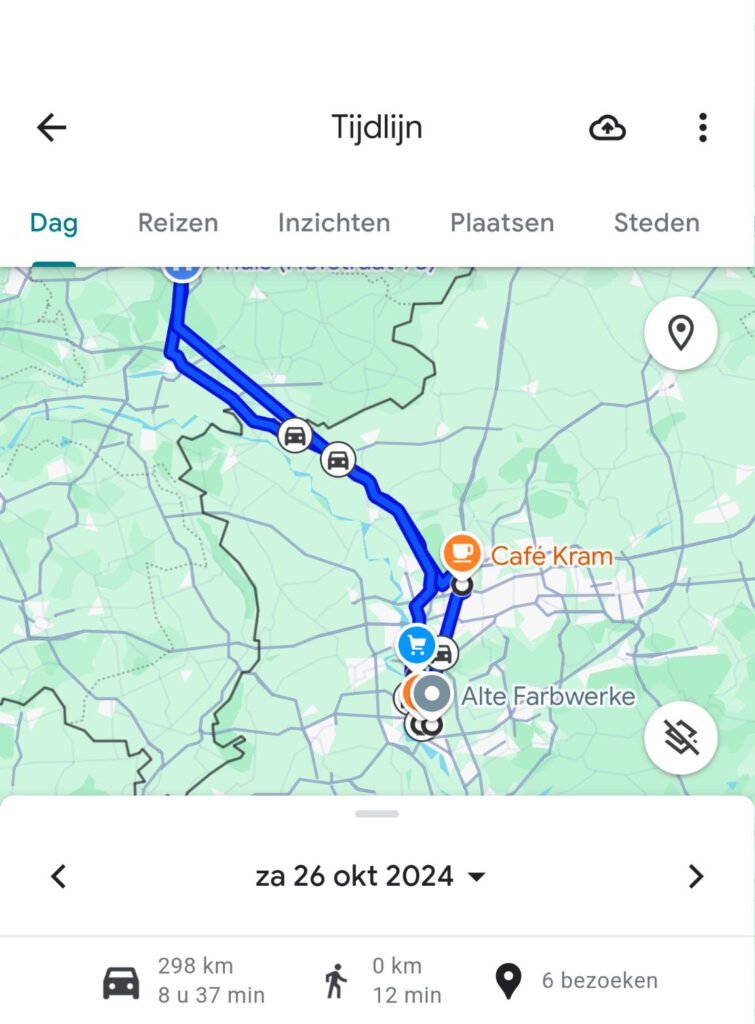Select the Dag tab

coord(54,222)
